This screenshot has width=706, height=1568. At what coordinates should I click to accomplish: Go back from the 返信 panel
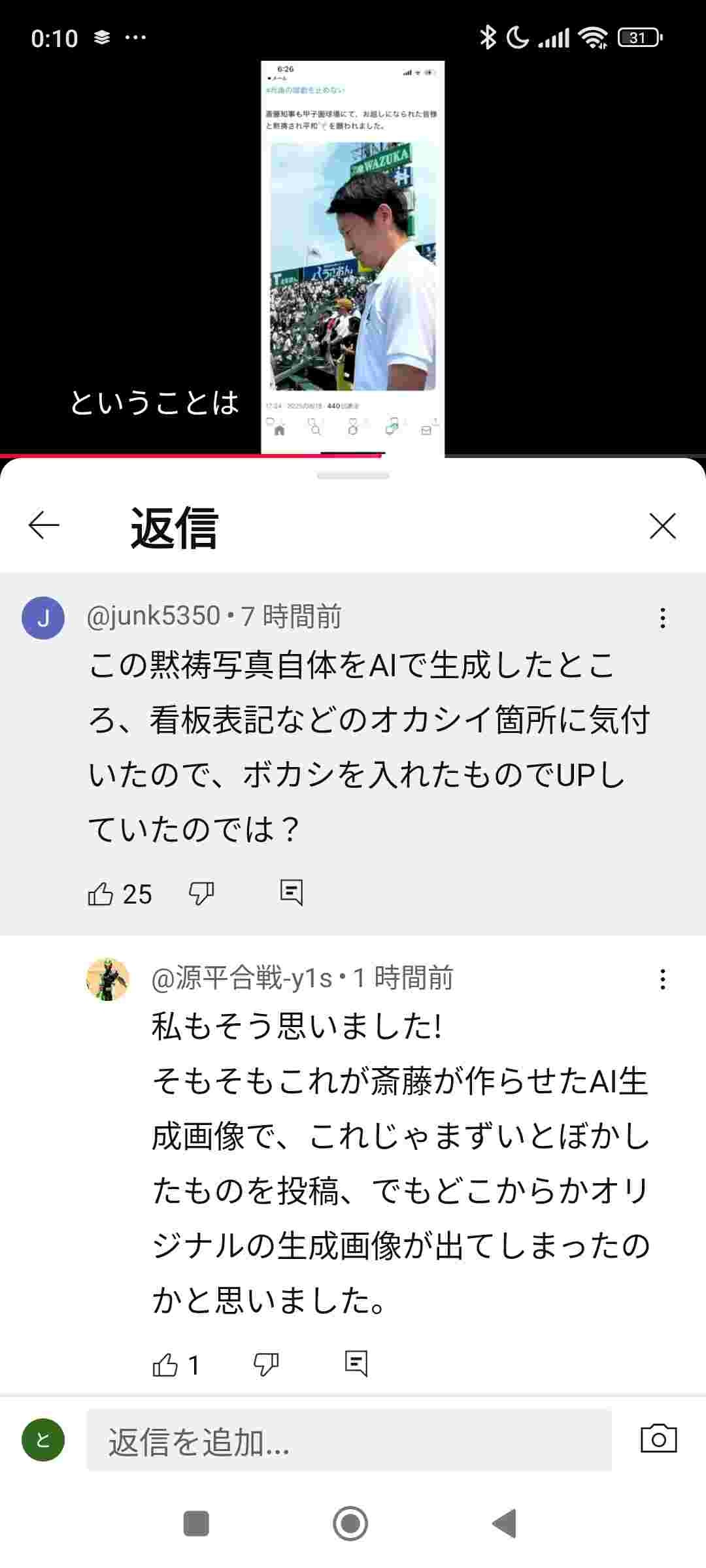(44, 525)
